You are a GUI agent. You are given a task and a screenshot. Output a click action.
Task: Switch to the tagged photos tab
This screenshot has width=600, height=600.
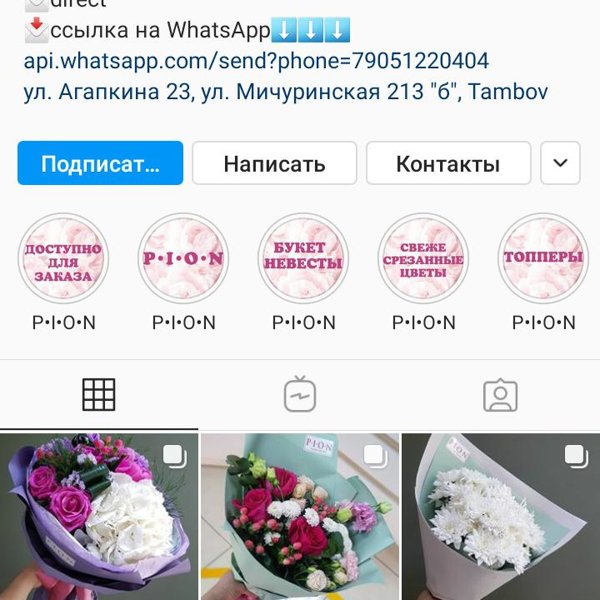pyautogui.click(x=500, y=396)
